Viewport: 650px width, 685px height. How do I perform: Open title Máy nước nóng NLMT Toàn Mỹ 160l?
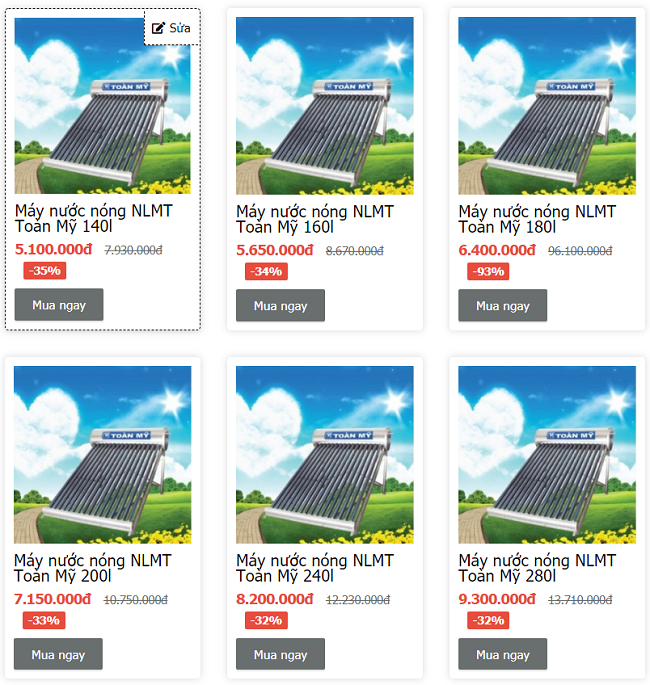click(314, 219)
